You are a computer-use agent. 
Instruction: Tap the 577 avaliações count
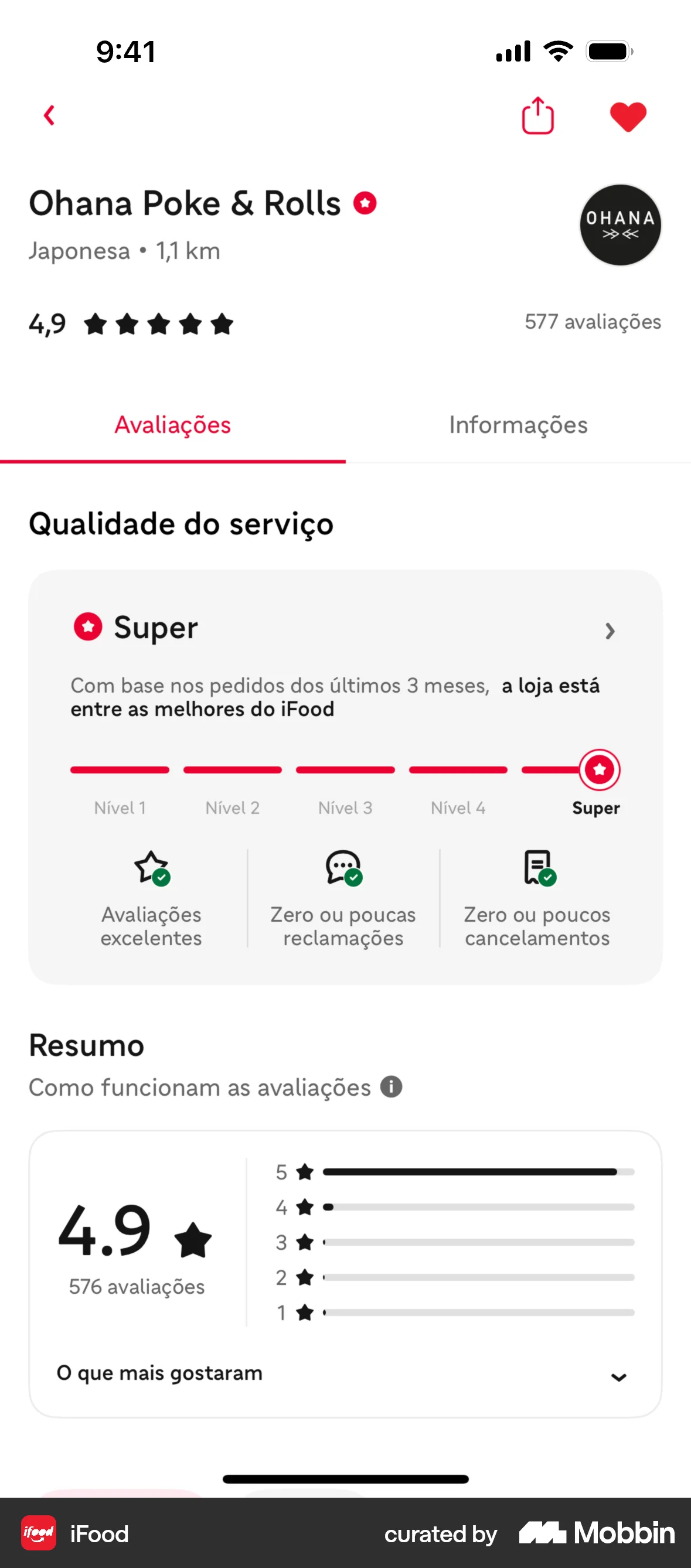(593, 321)
